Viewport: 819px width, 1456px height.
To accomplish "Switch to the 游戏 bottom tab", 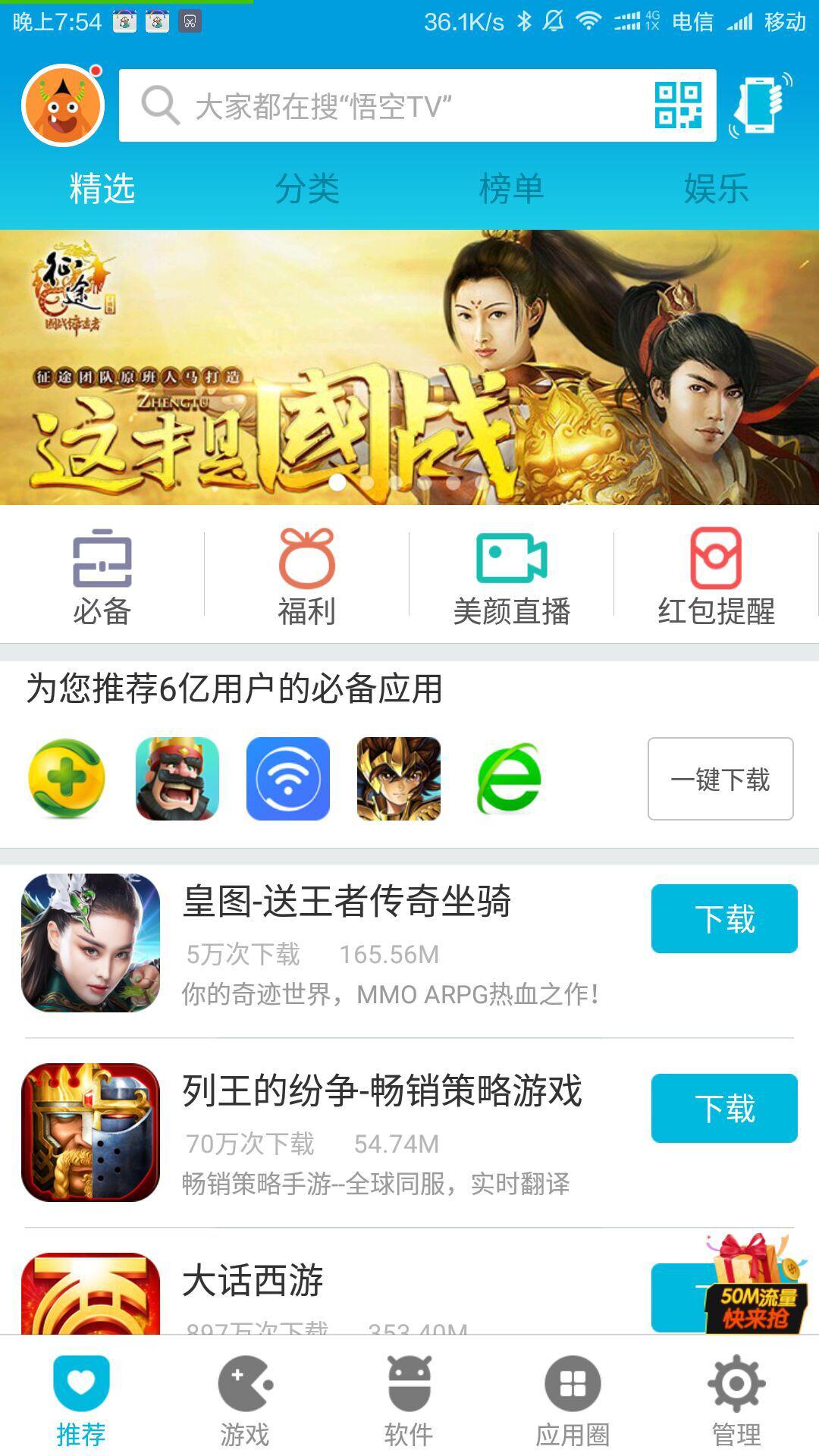I will click(245, 1401).
